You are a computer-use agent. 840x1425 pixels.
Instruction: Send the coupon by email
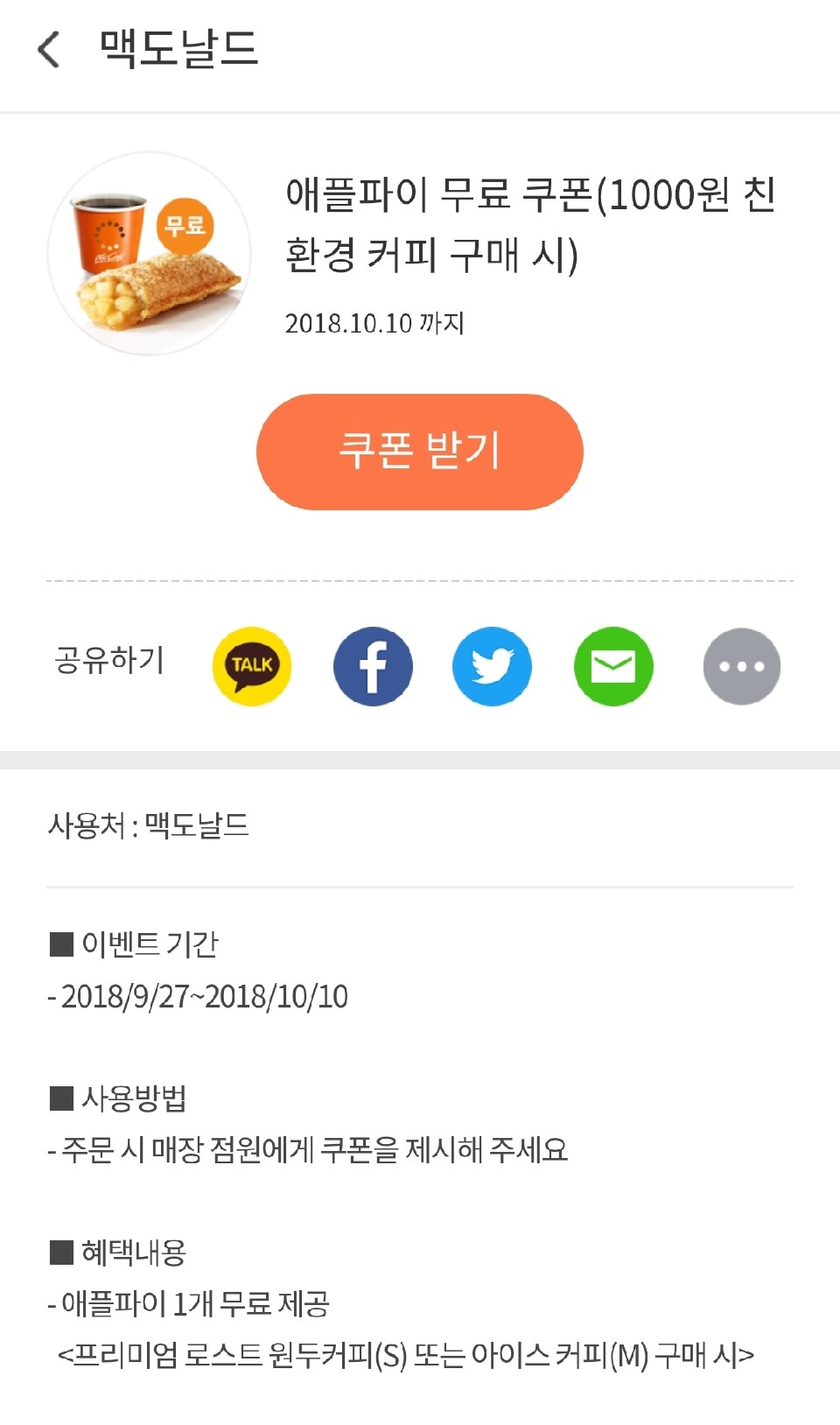click(613, 666)
